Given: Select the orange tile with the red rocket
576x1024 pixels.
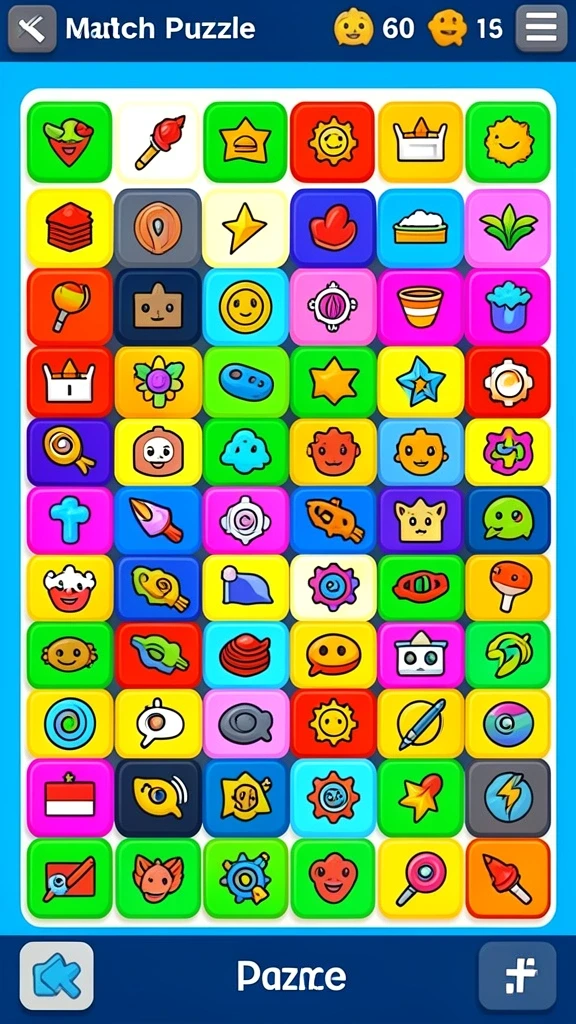Looking at the screenshot, I should pos(508,878).
